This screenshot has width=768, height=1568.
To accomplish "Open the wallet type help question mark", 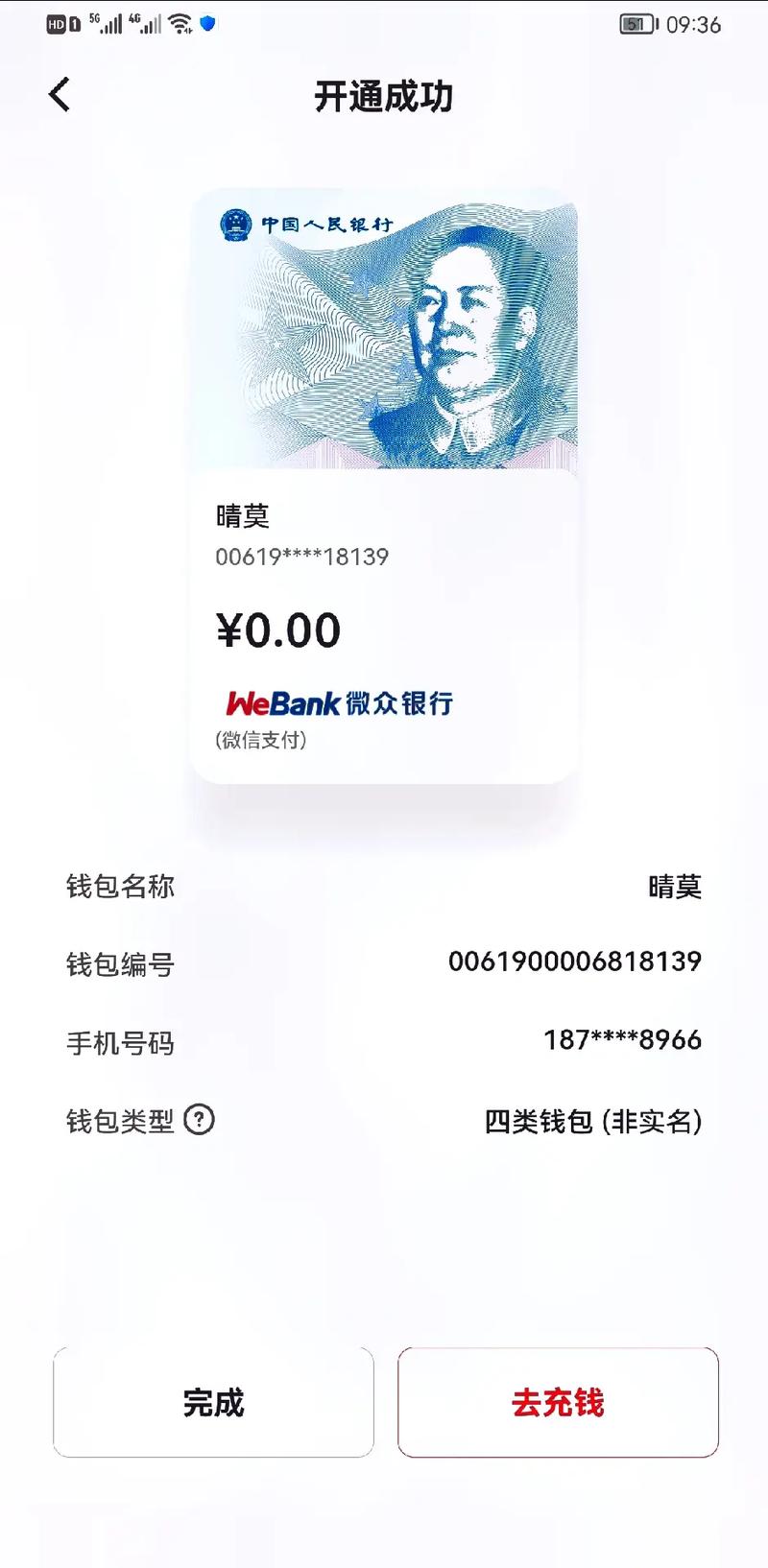I will pos(199,1119).
